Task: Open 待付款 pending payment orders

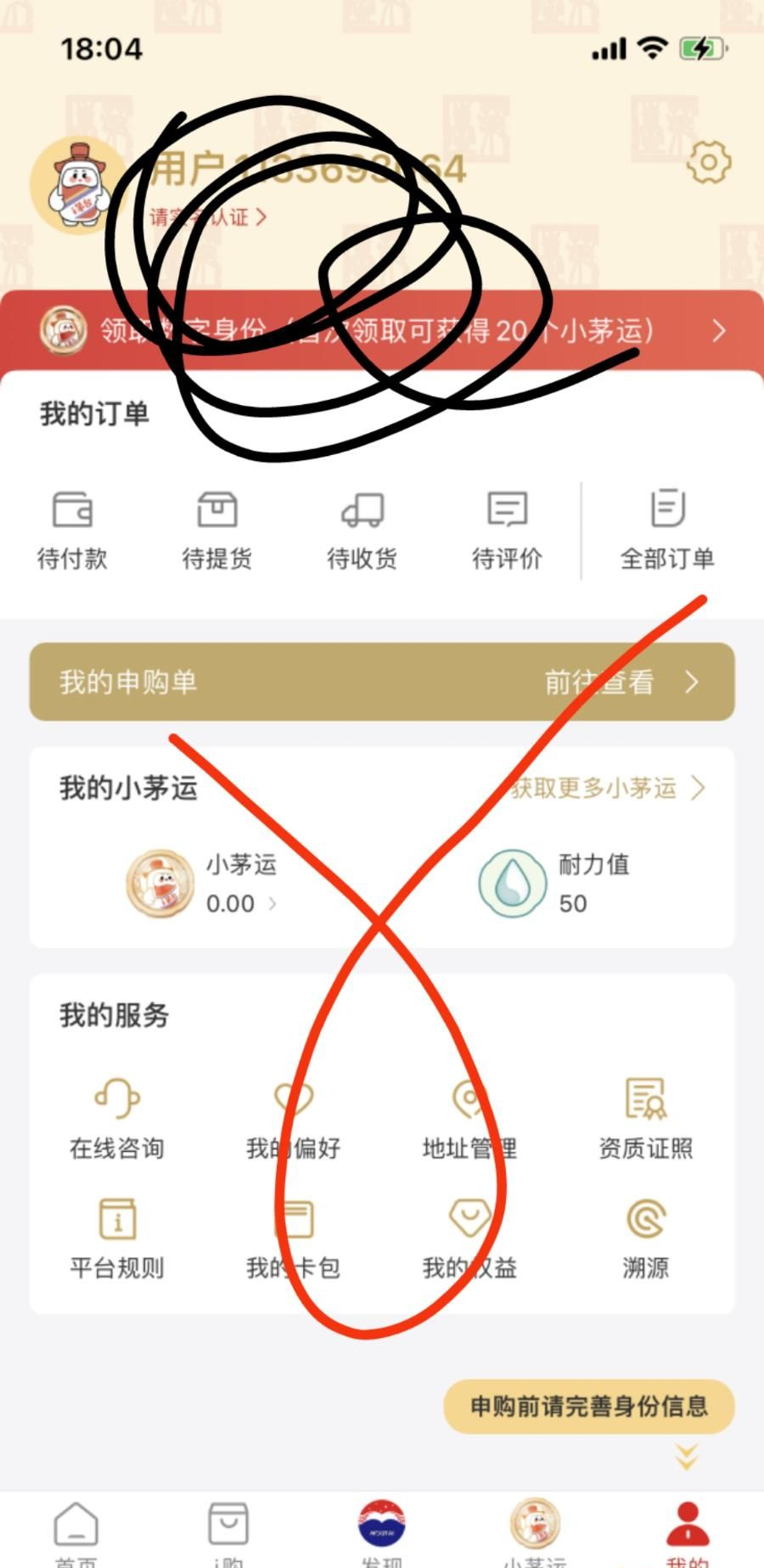Action: click(72, 528)
